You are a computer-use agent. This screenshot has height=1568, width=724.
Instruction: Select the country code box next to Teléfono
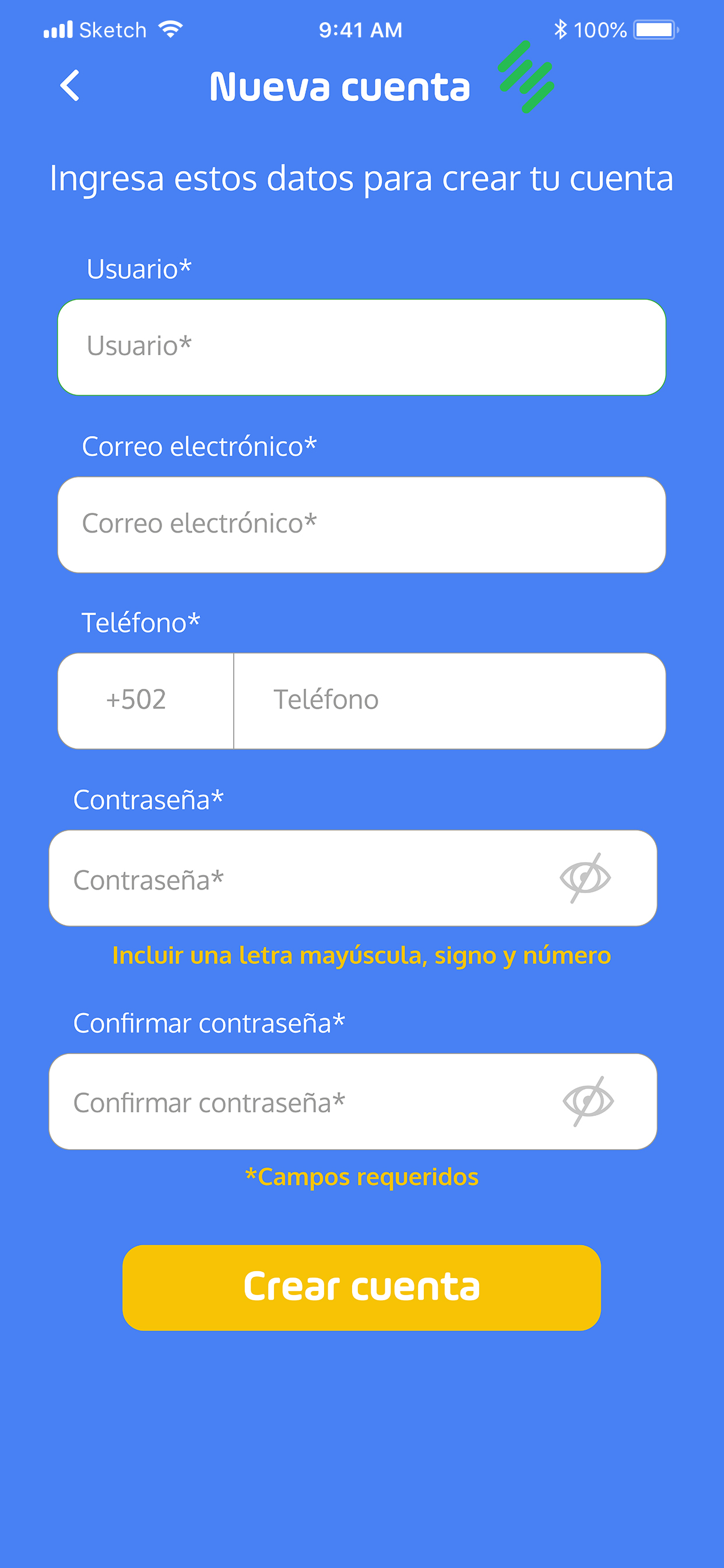(145, 700)
